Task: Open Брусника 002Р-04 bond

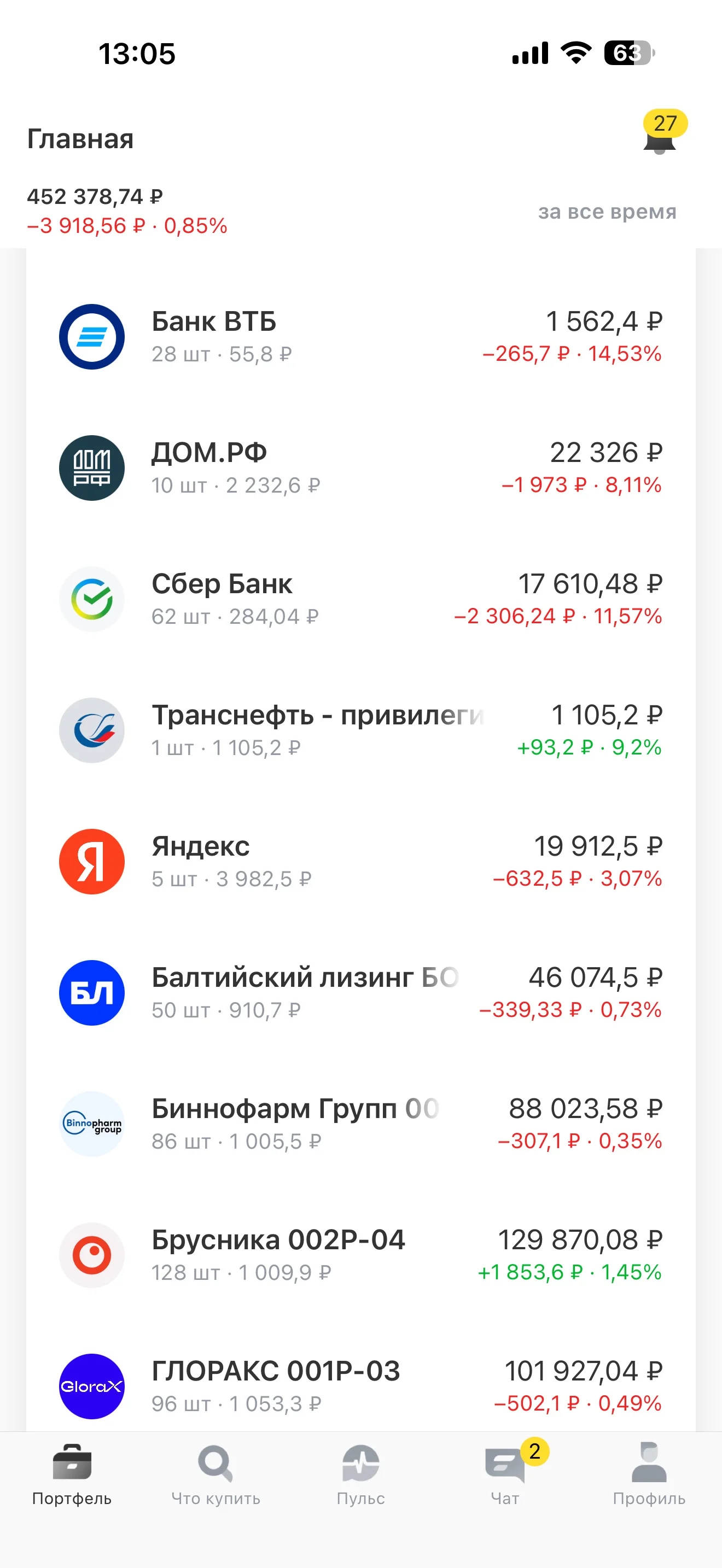Action: pos(361,1255)
